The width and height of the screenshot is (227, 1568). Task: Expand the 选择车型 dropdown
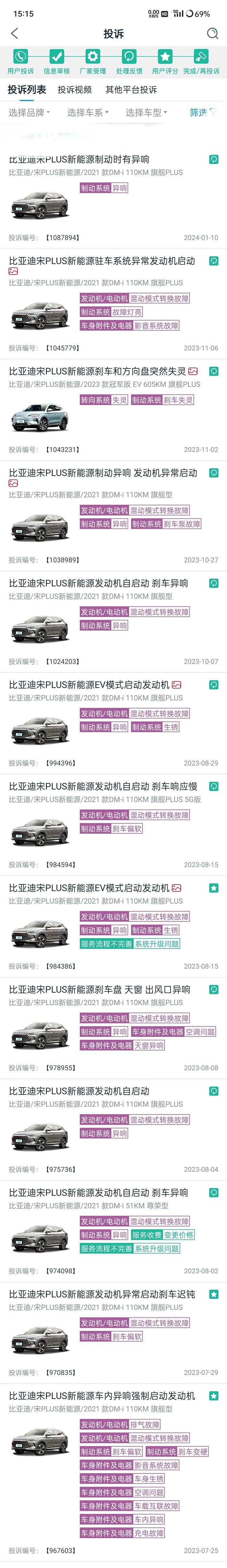146,113
